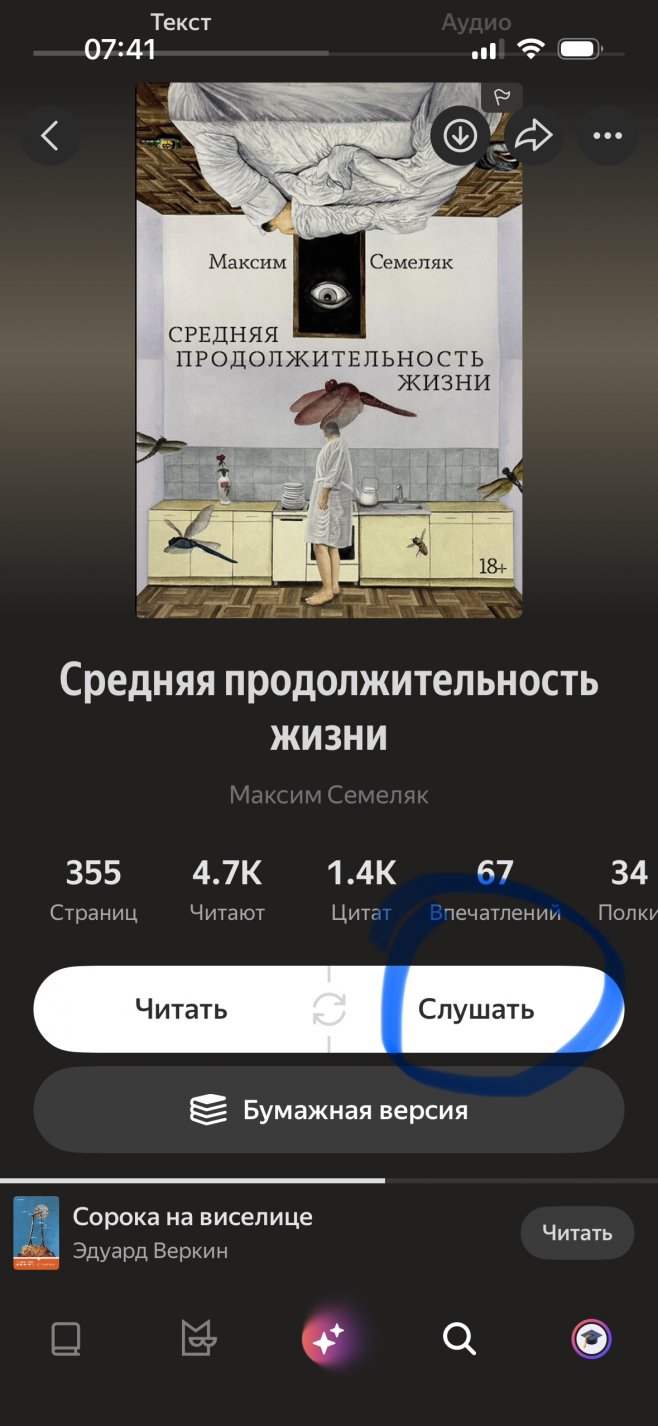
Task: Open the Бумажная версия option
Action: (329, 1110)
